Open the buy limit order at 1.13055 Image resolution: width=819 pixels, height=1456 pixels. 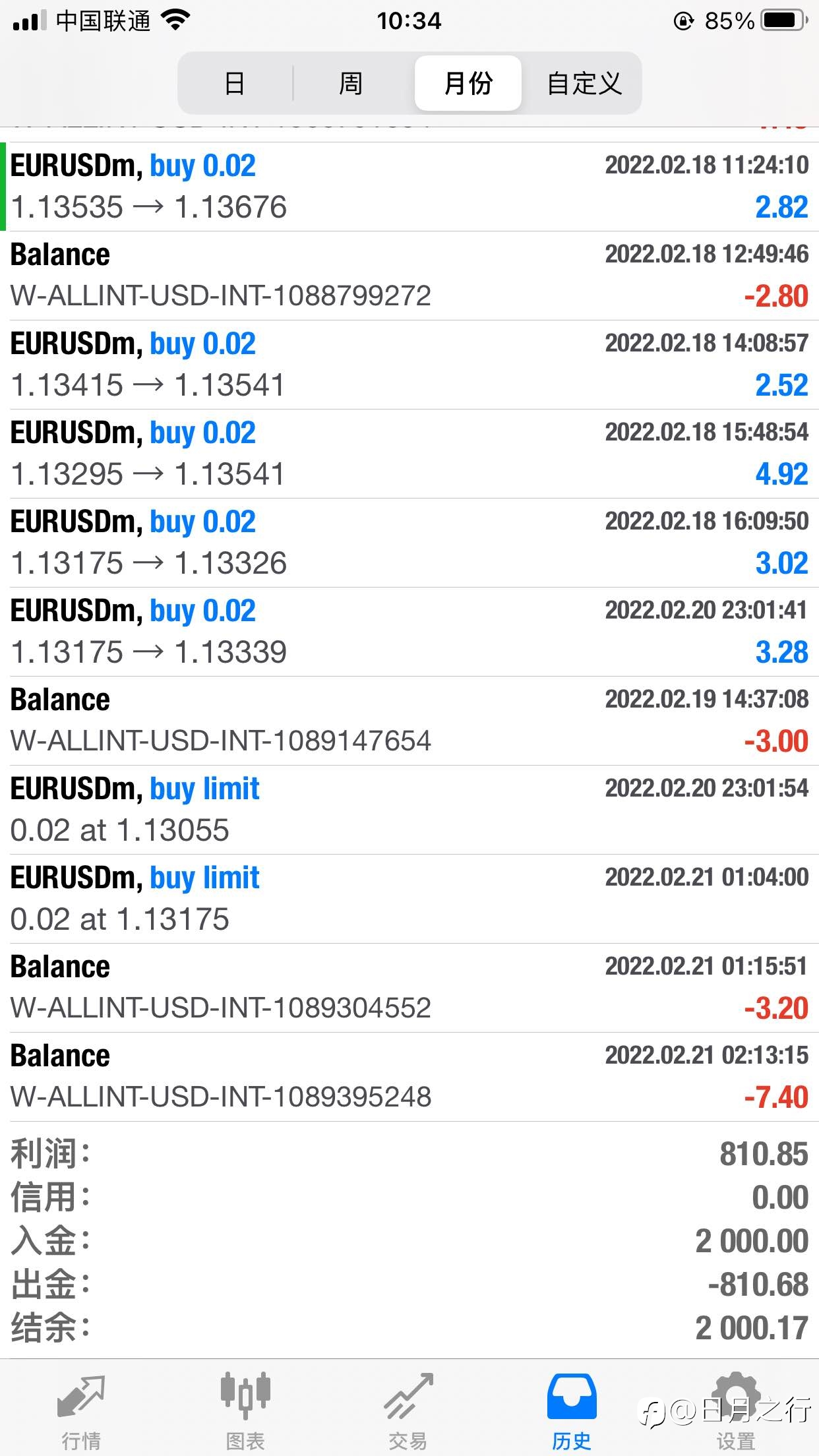(409, 810)
